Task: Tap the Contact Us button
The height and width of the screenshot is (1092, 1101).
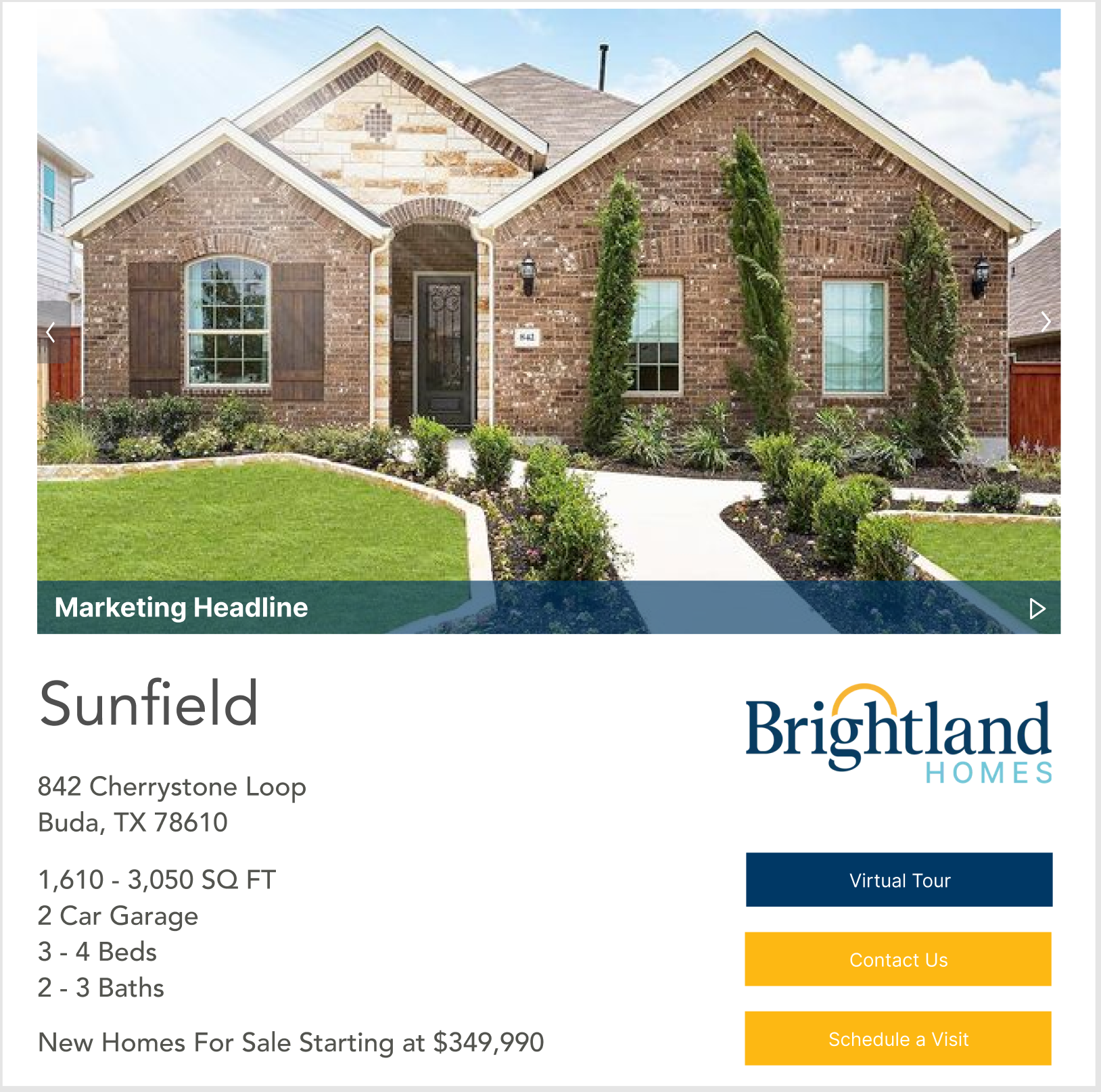Action: coord(898,959)
